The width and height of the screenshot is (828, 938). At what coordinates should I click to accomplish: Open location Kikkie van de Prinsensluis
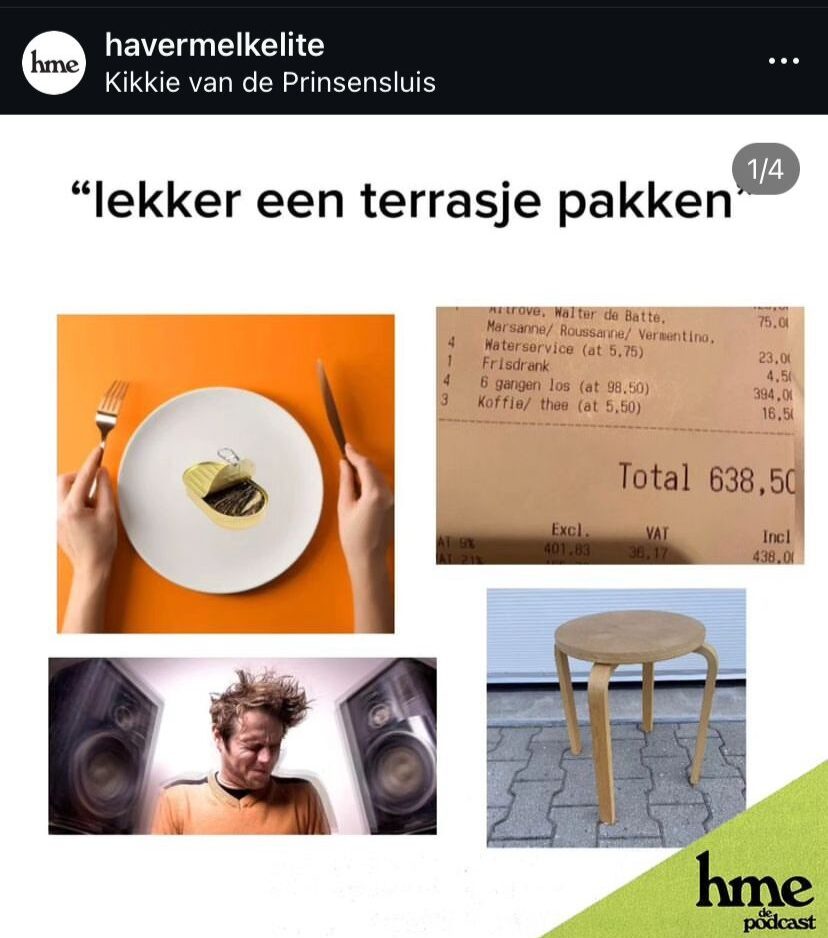coord(270,82)
